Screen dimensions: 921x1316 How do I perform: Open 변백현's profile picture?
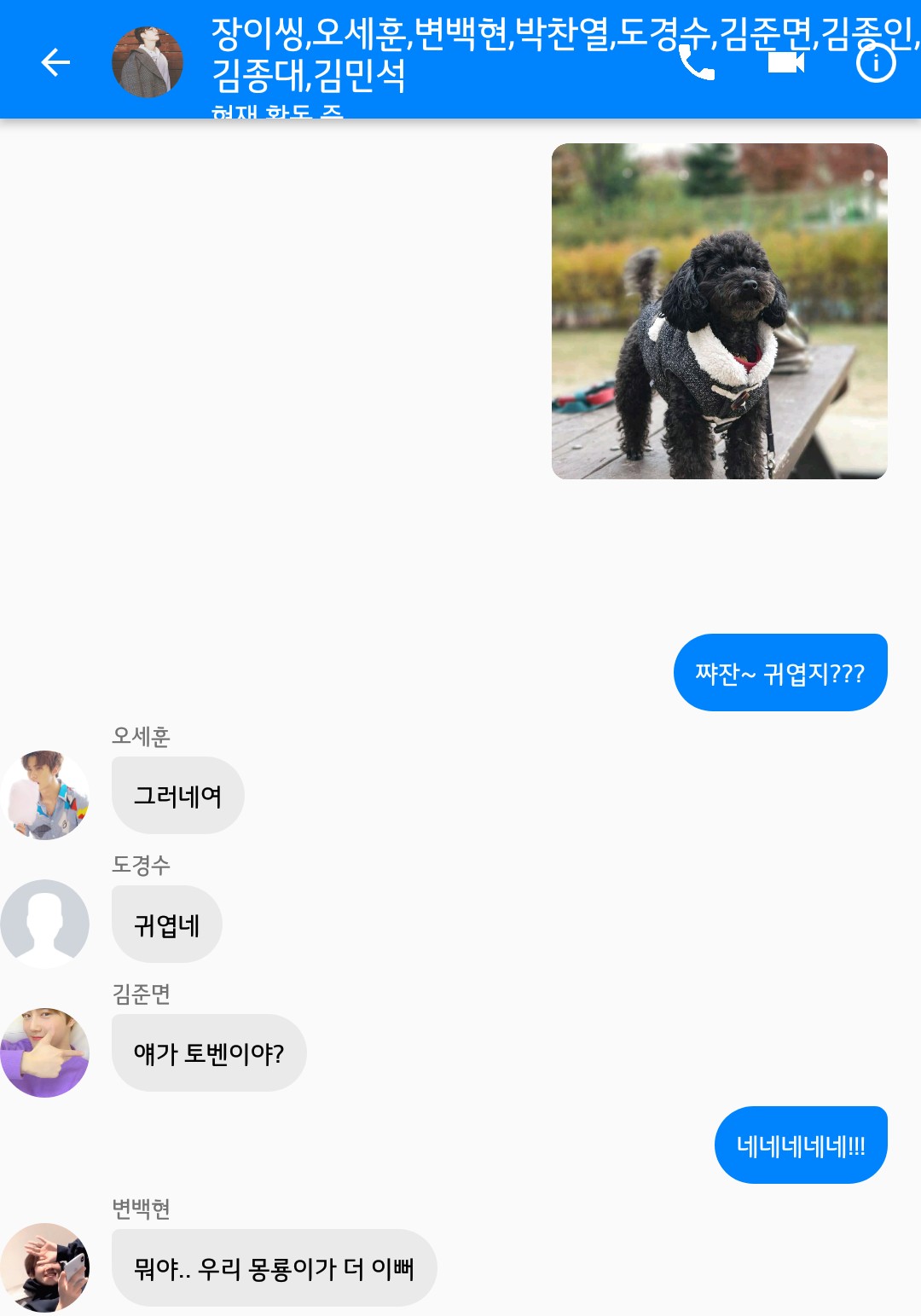pos(45,1267)
